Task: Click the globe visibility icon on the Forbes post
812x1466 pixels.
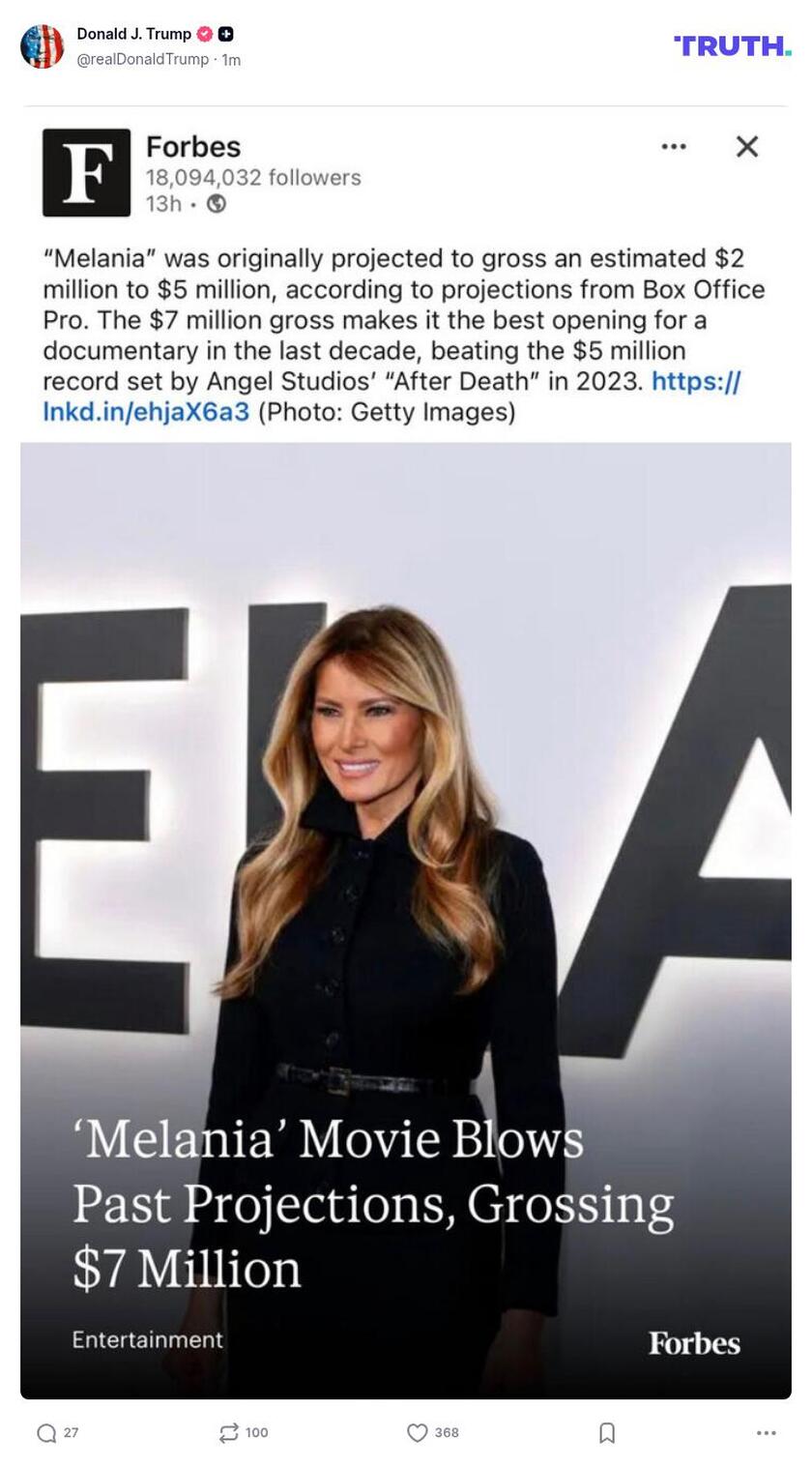Action: point(217,203)
